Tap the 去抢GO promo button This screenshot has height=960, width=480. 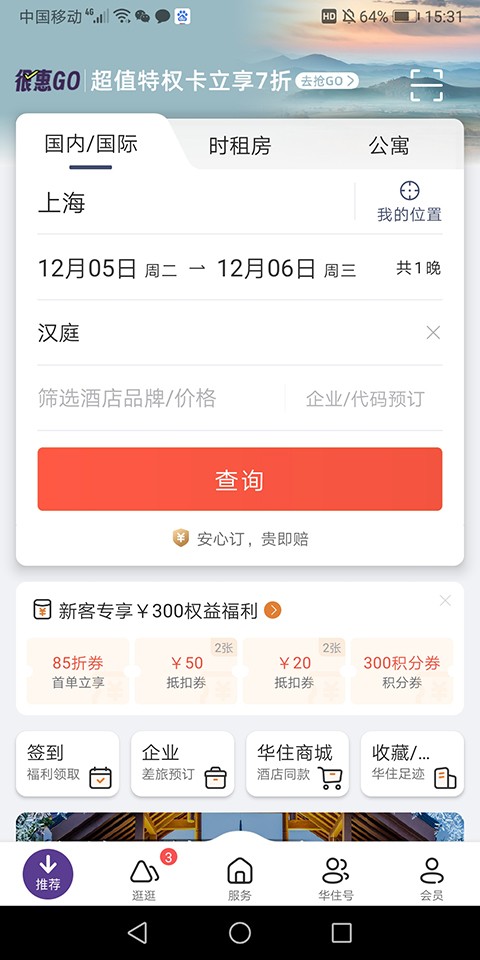[x=327, y=80]
